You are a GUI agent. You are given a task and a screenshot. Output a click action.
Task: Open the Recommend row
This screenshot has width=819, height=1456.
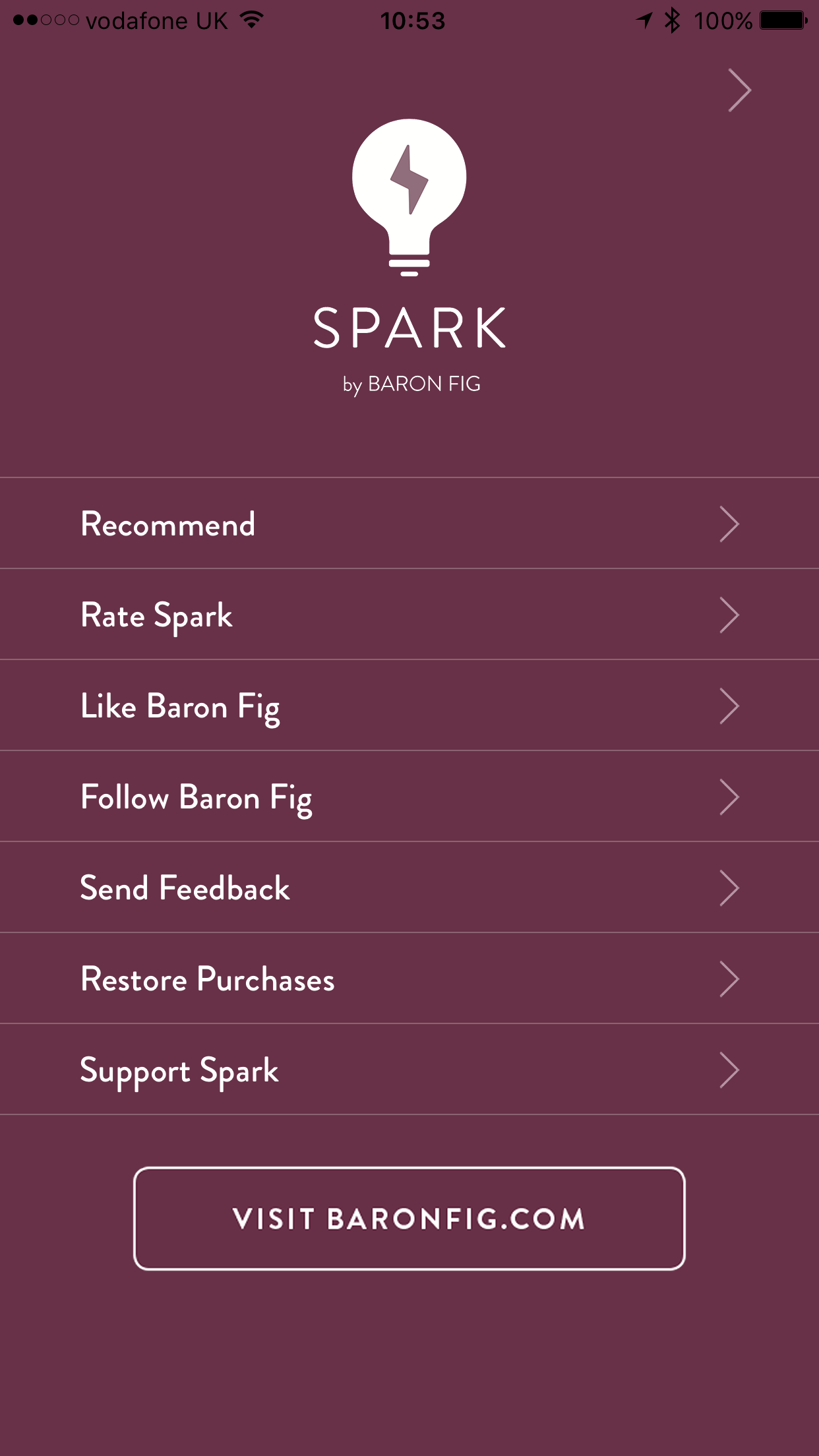tap(409, 524)
